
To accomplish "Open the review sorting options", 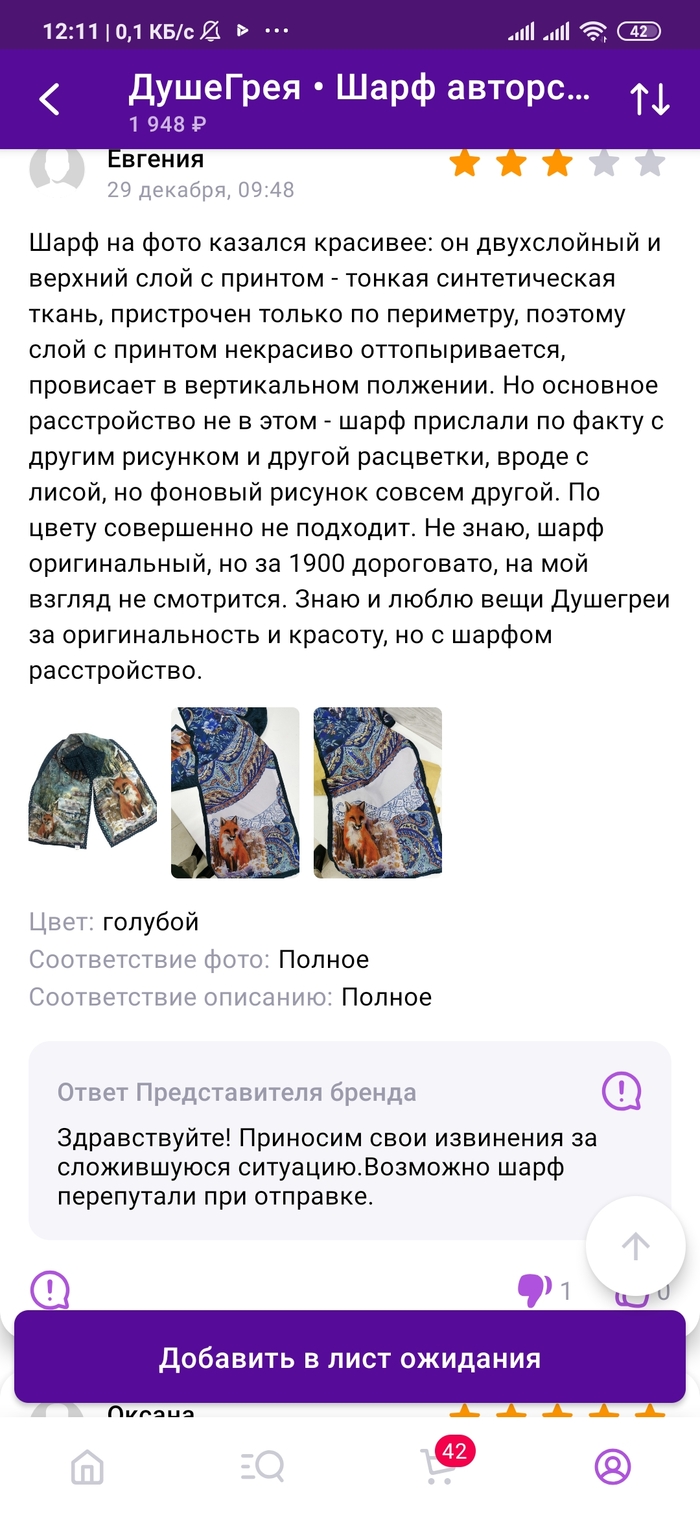I will coord(649,99).
